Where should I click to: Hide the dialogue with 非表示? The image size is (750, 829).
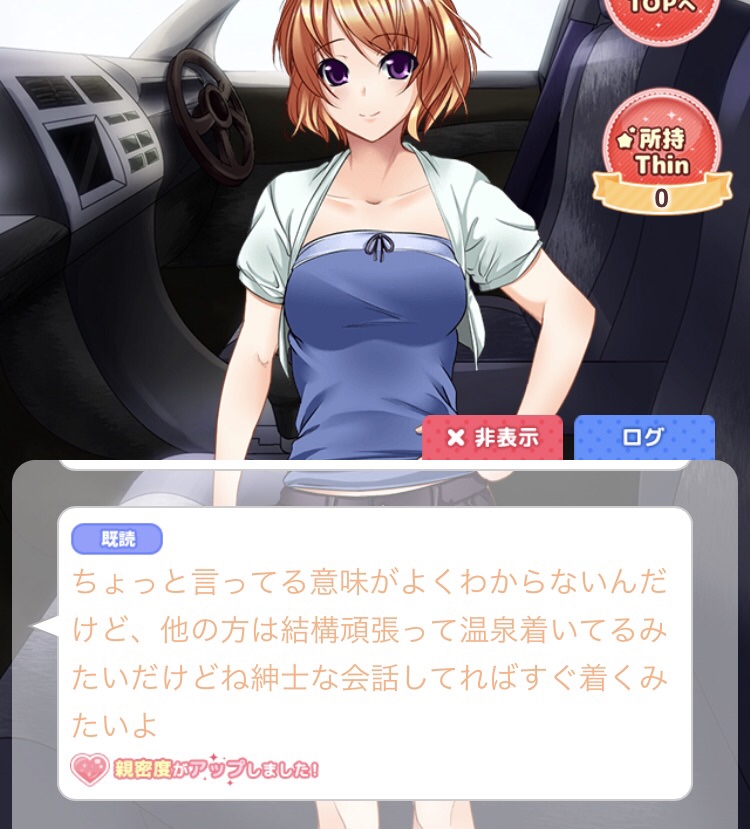pyautogui.click(x=492, y=437)
